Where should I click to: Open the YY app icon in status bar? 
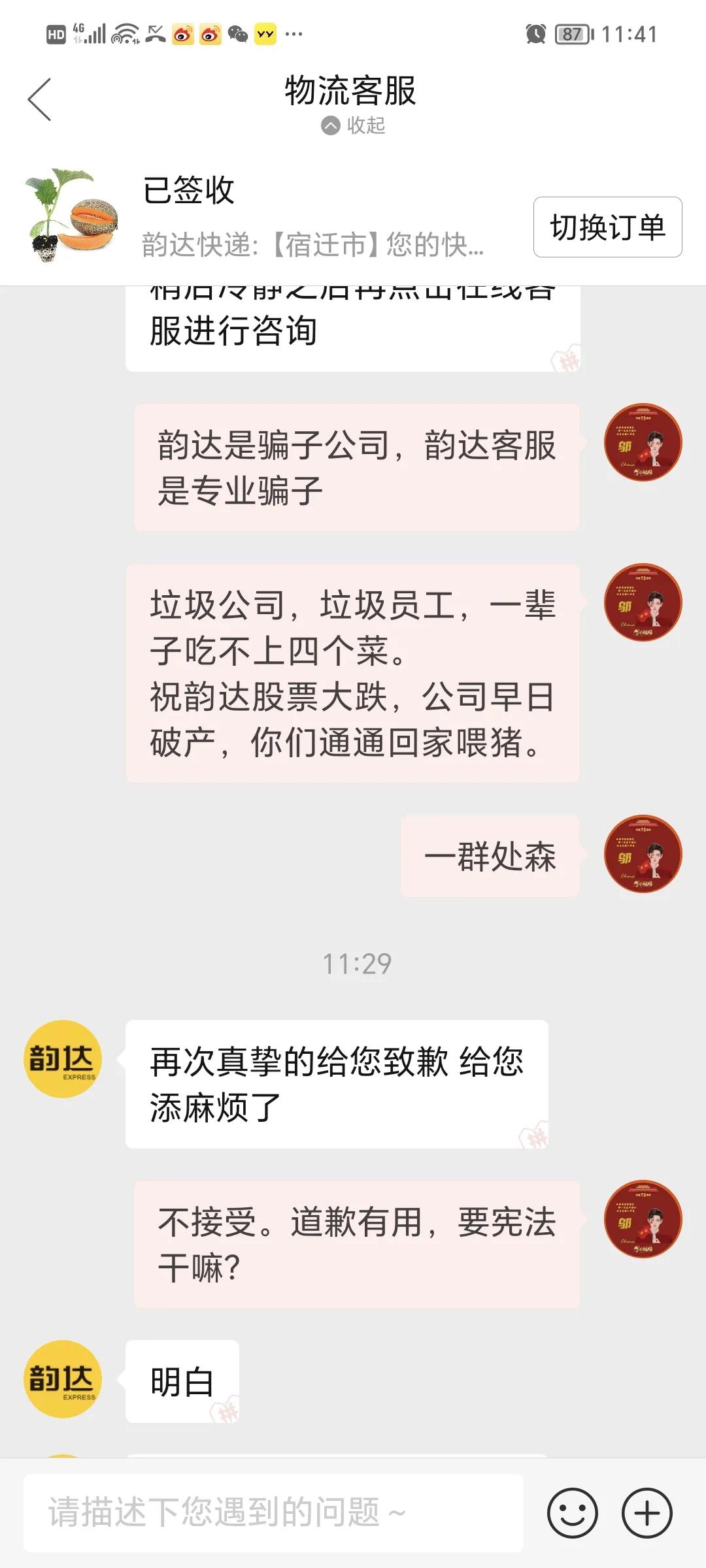(264, 31)
